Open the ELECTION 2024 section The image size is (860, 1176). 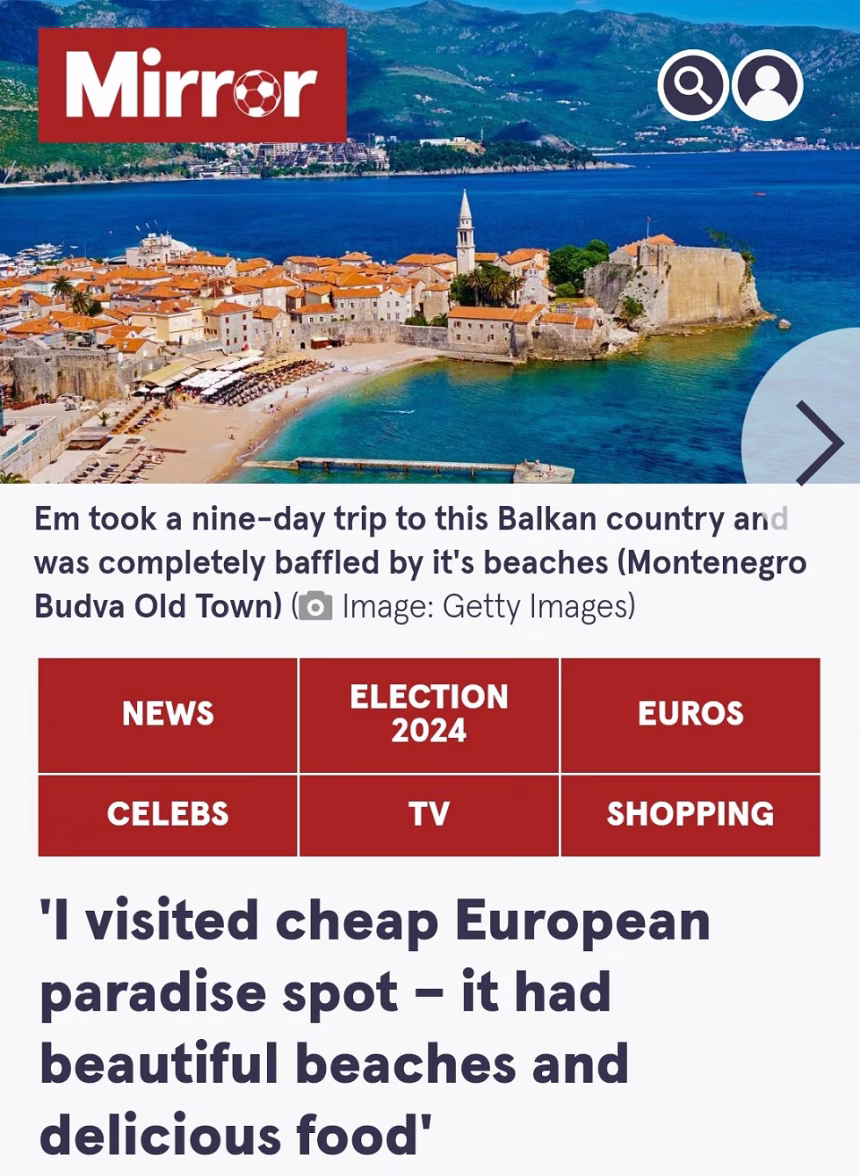[x=428, y=714]
